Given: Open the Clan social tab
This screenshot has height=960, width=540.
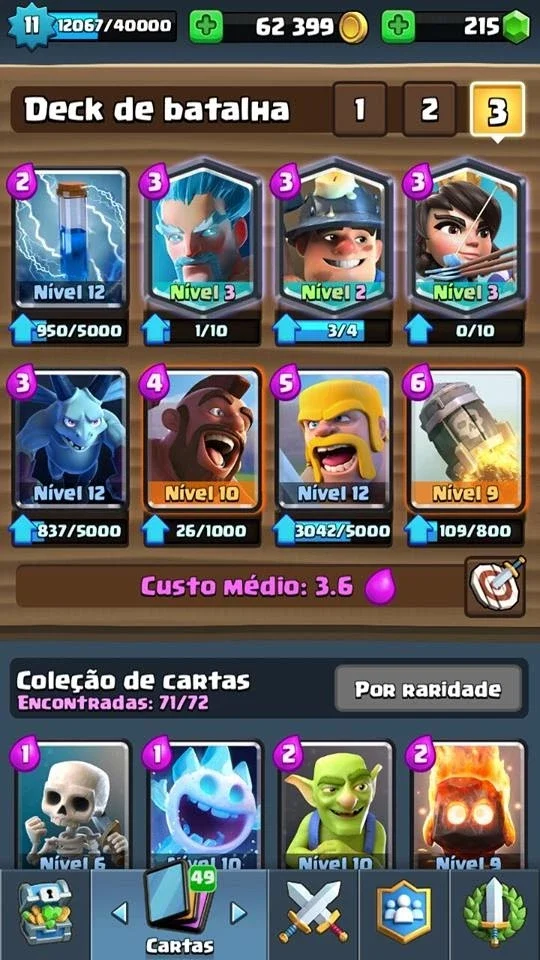Looking at the screenshot, I should coord(403,912).
